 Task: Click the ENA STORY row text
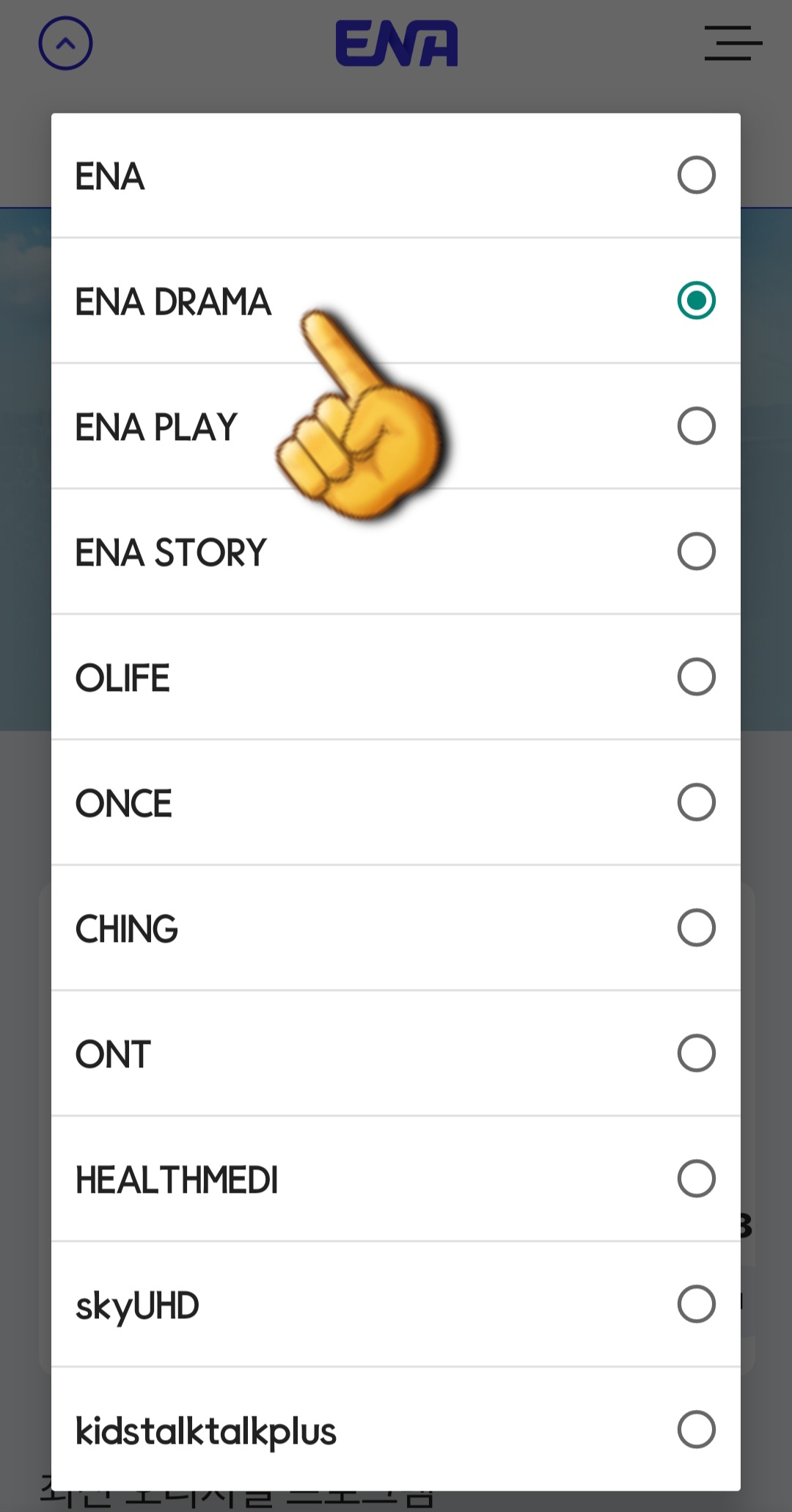(x=170, y=551)
